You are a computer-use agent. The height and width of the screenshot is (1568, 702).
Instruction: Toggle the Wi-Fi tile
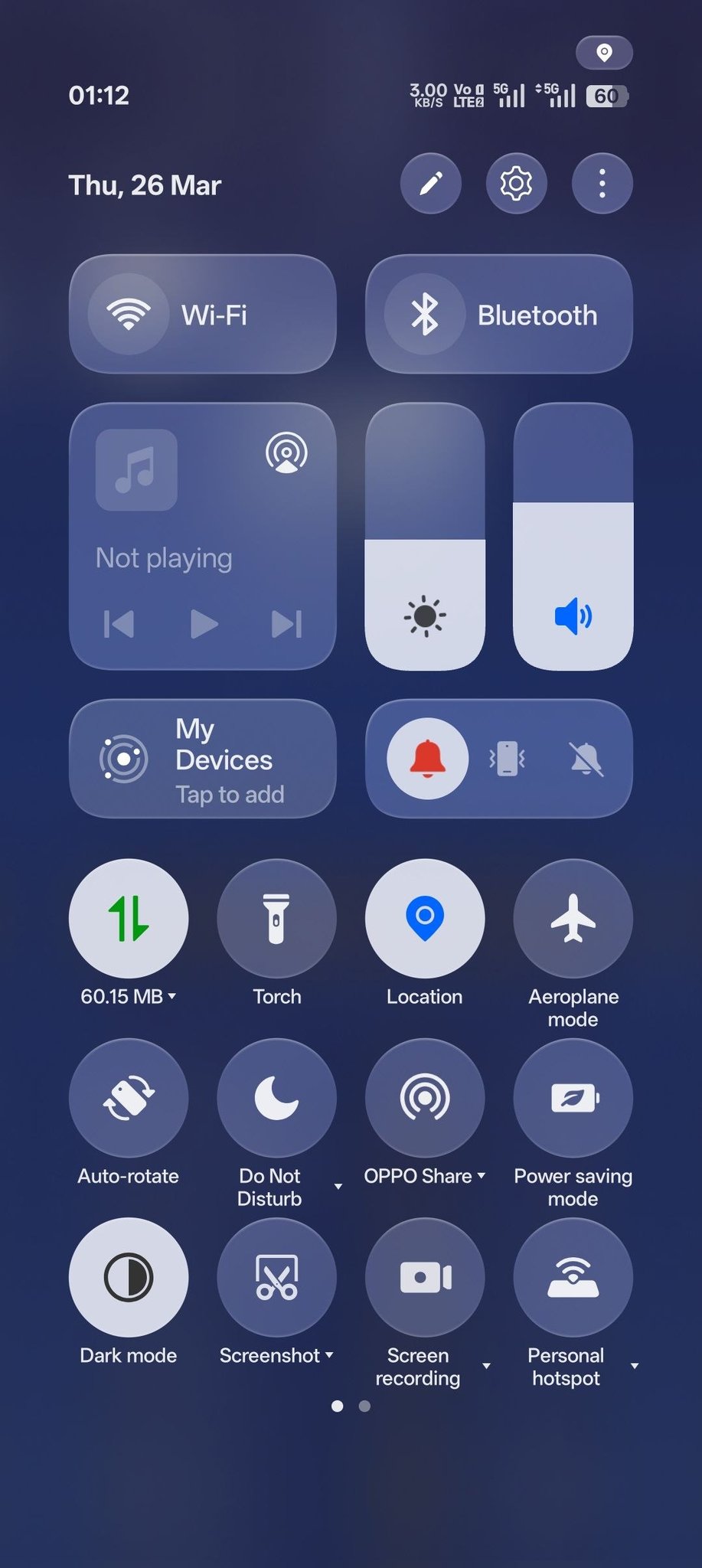point(203,314)
